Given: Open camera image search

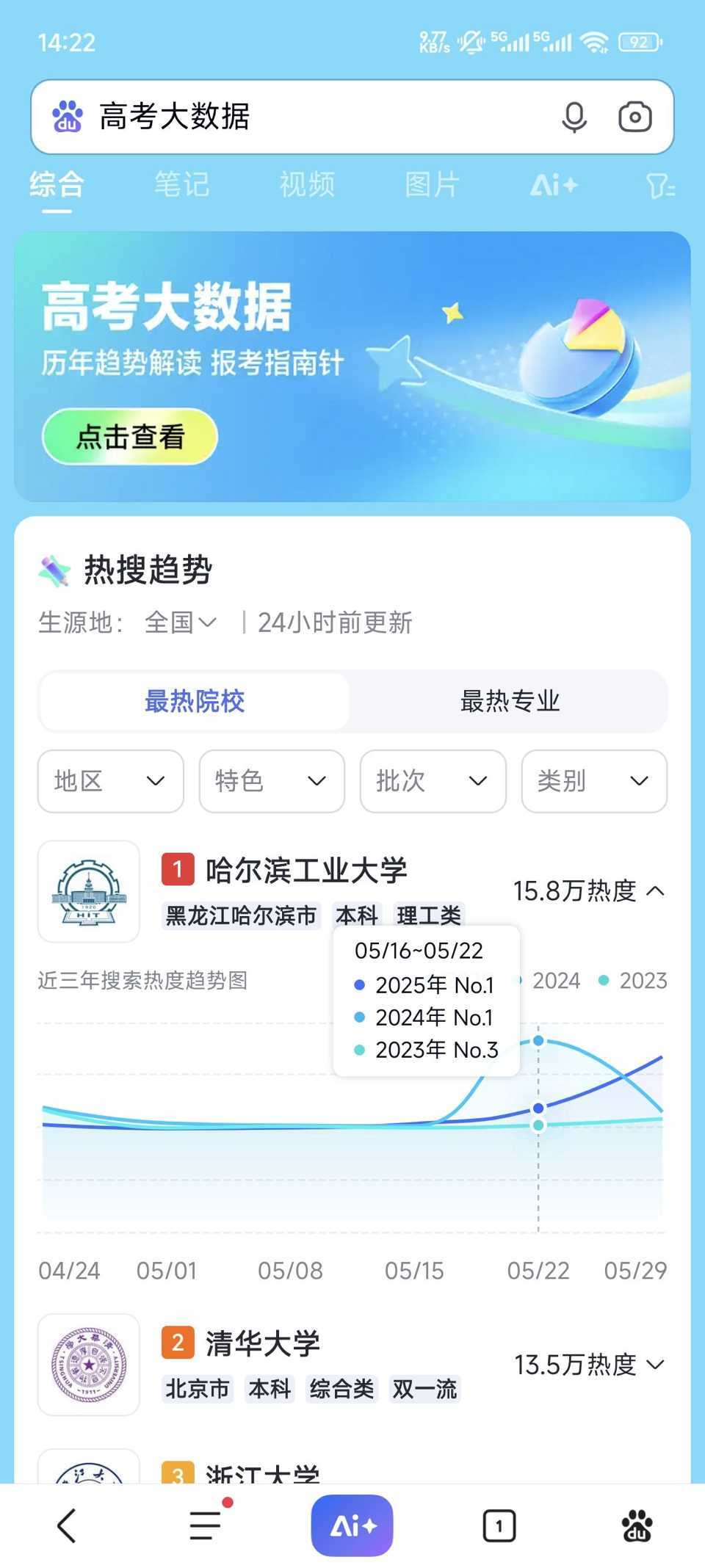Looking at the screenshot, I should point(634,117).
